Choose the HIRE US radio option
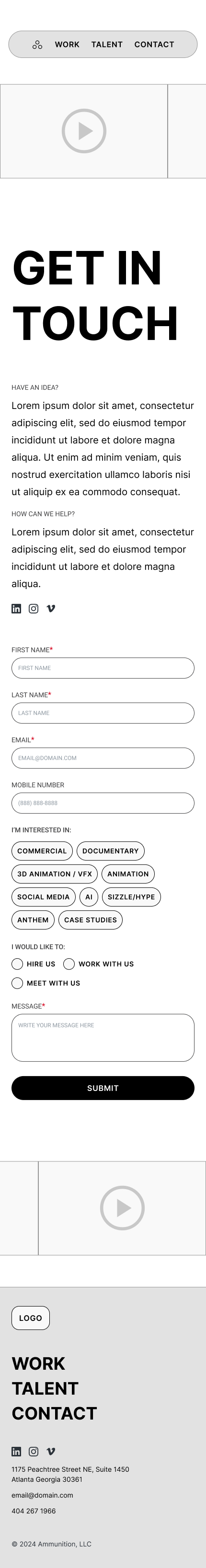Image resolution: width=206 pixels, height=1568 pixels. click(34, 964)
